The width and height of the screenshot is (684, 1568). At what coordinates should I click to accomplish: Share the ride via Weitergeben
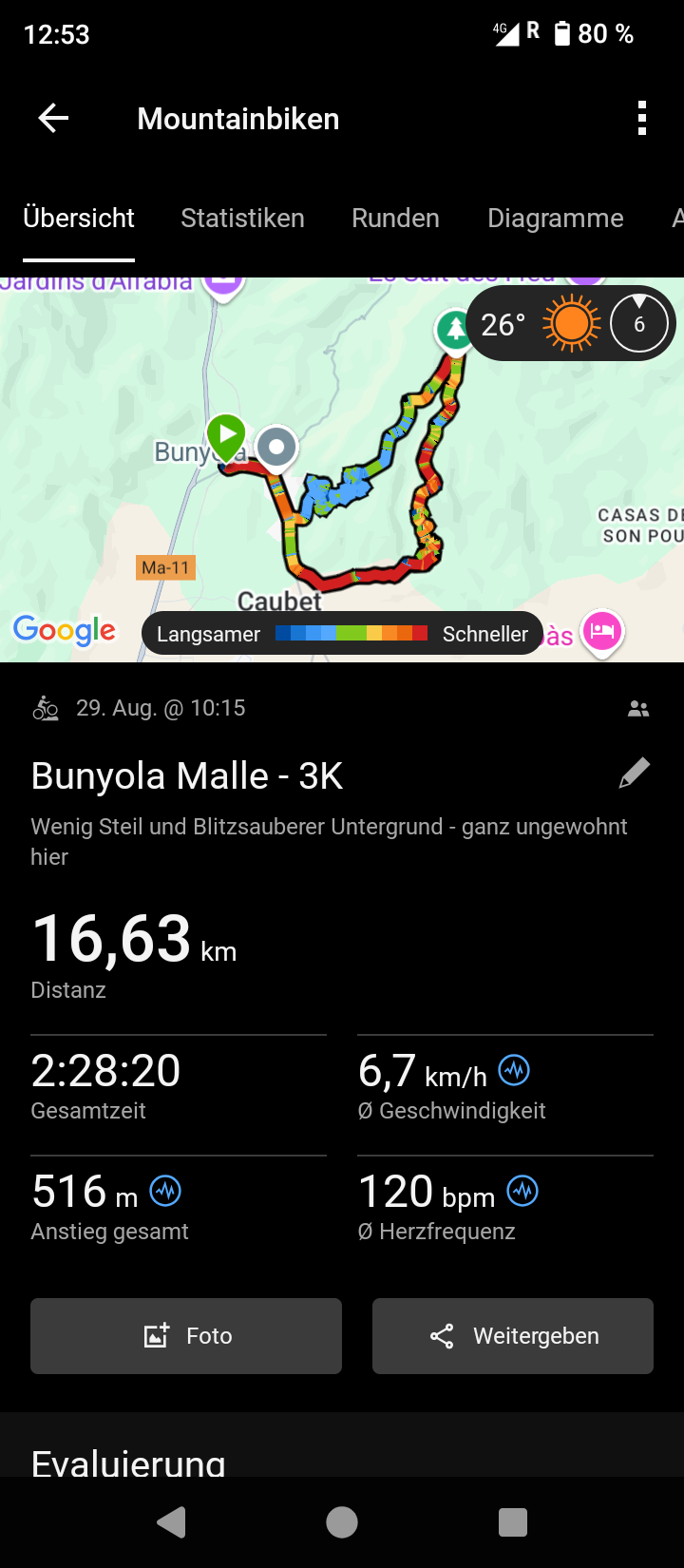[x=513, y=1336]
